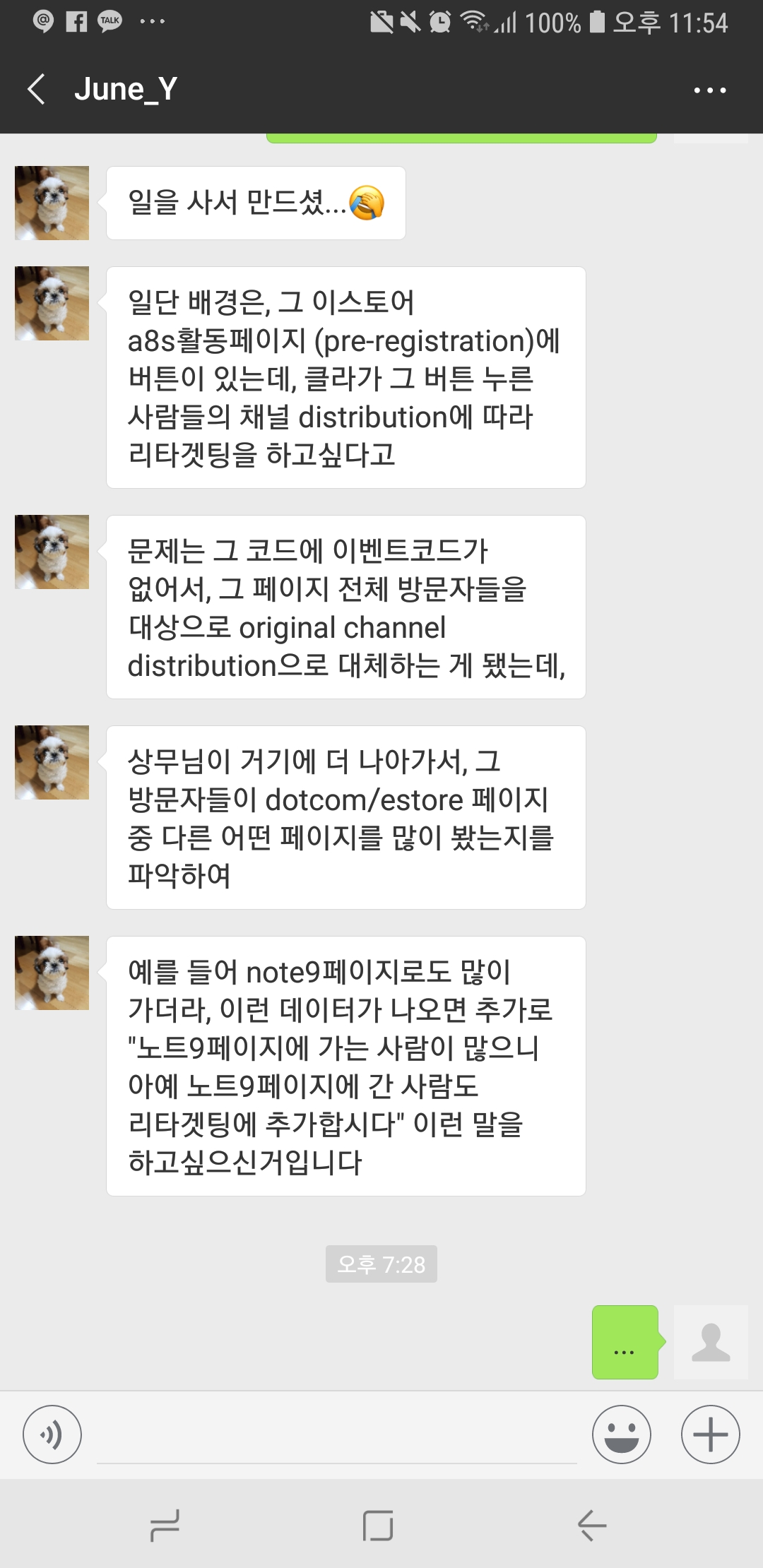Open the chat overflow menu

709,90
